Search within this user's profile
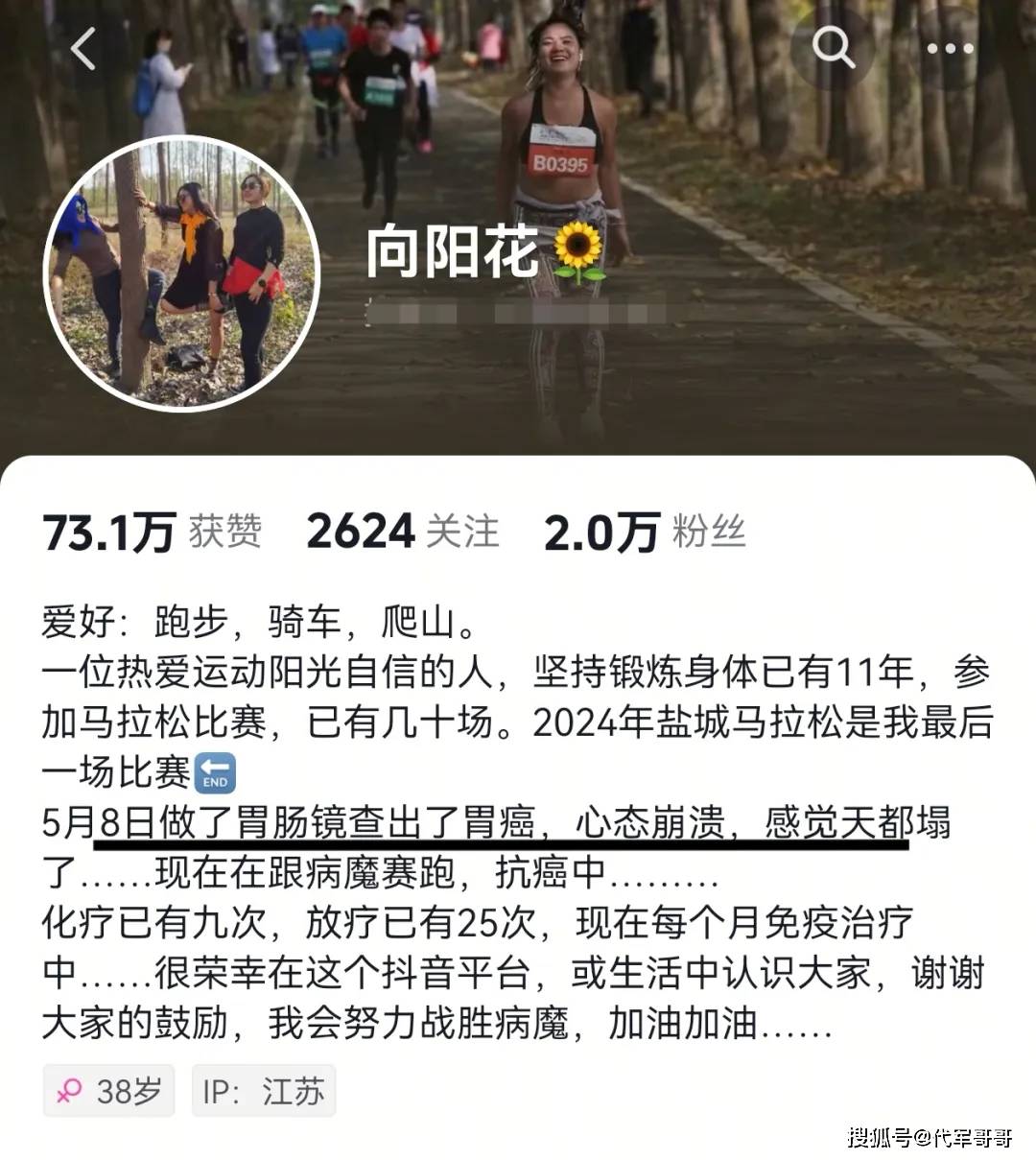Viewport: 1036px width, 1160px height. click(833, 48)
